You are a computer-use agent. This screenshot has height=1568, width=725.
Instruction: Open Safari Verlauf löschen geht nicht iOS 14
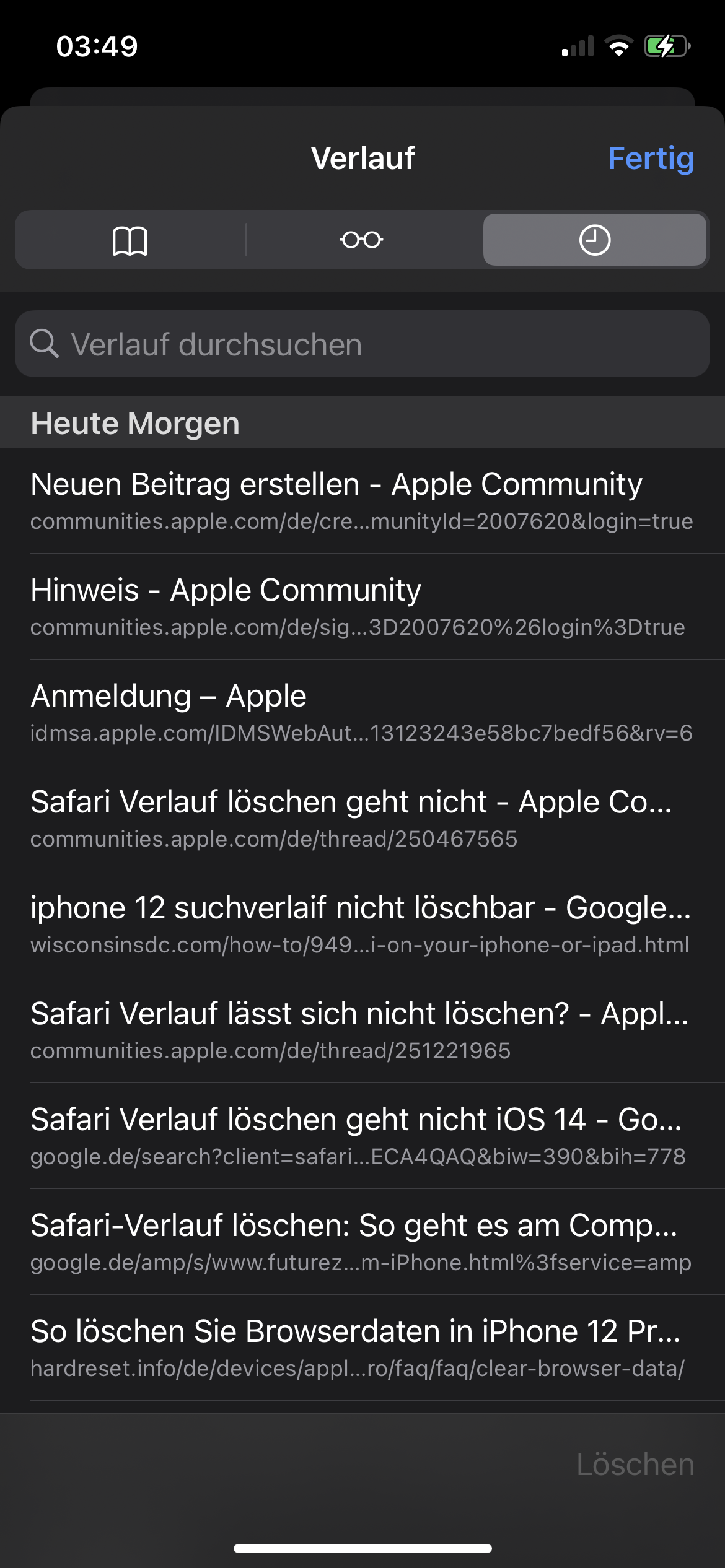coord(362,1136)
